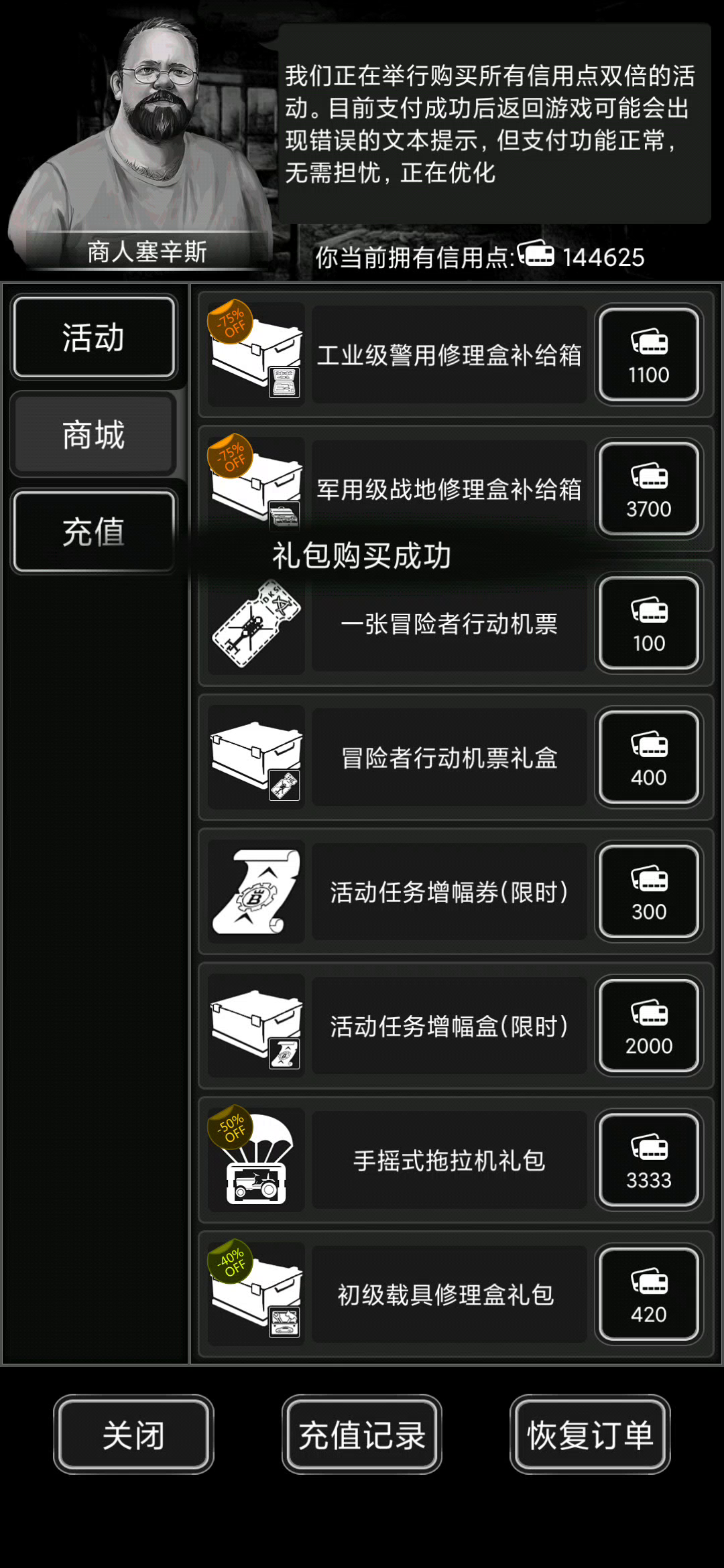Select the 充值 tab
This screenshot has width=724, height=1568.
click(94, 531)
